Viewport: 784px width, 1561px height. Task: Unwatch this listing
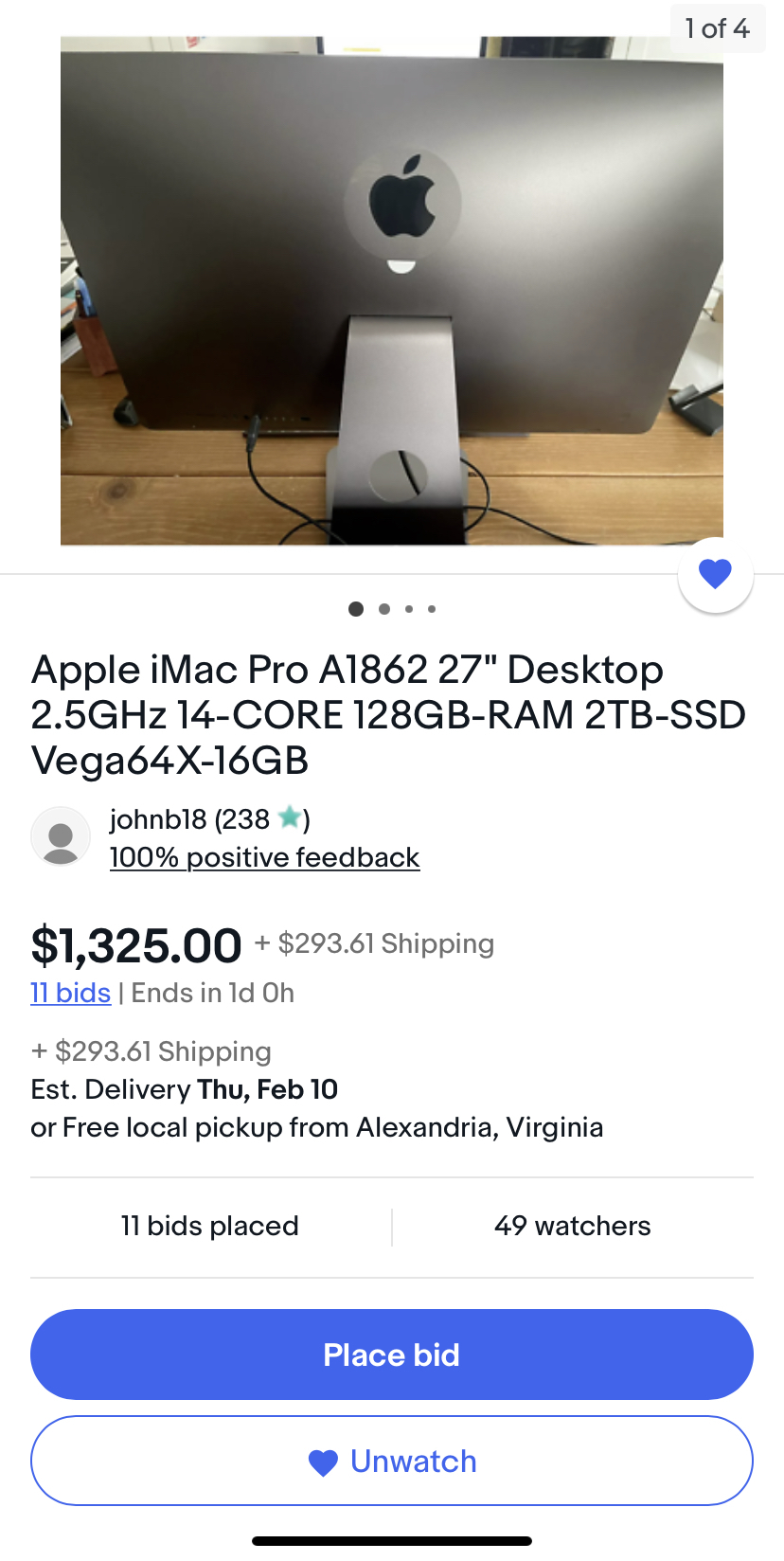392,1461
